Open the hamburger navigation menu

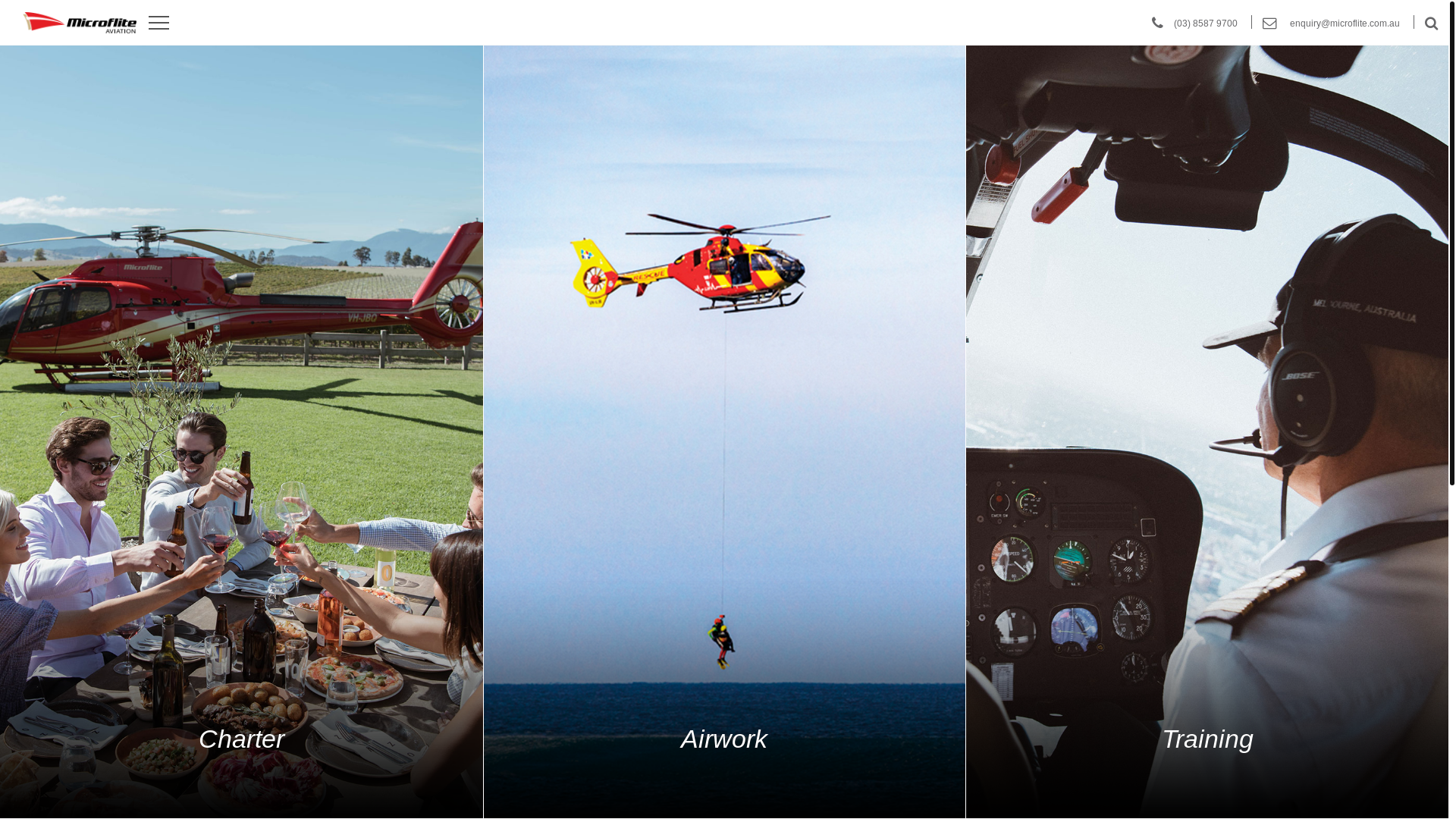pos(158,23)
